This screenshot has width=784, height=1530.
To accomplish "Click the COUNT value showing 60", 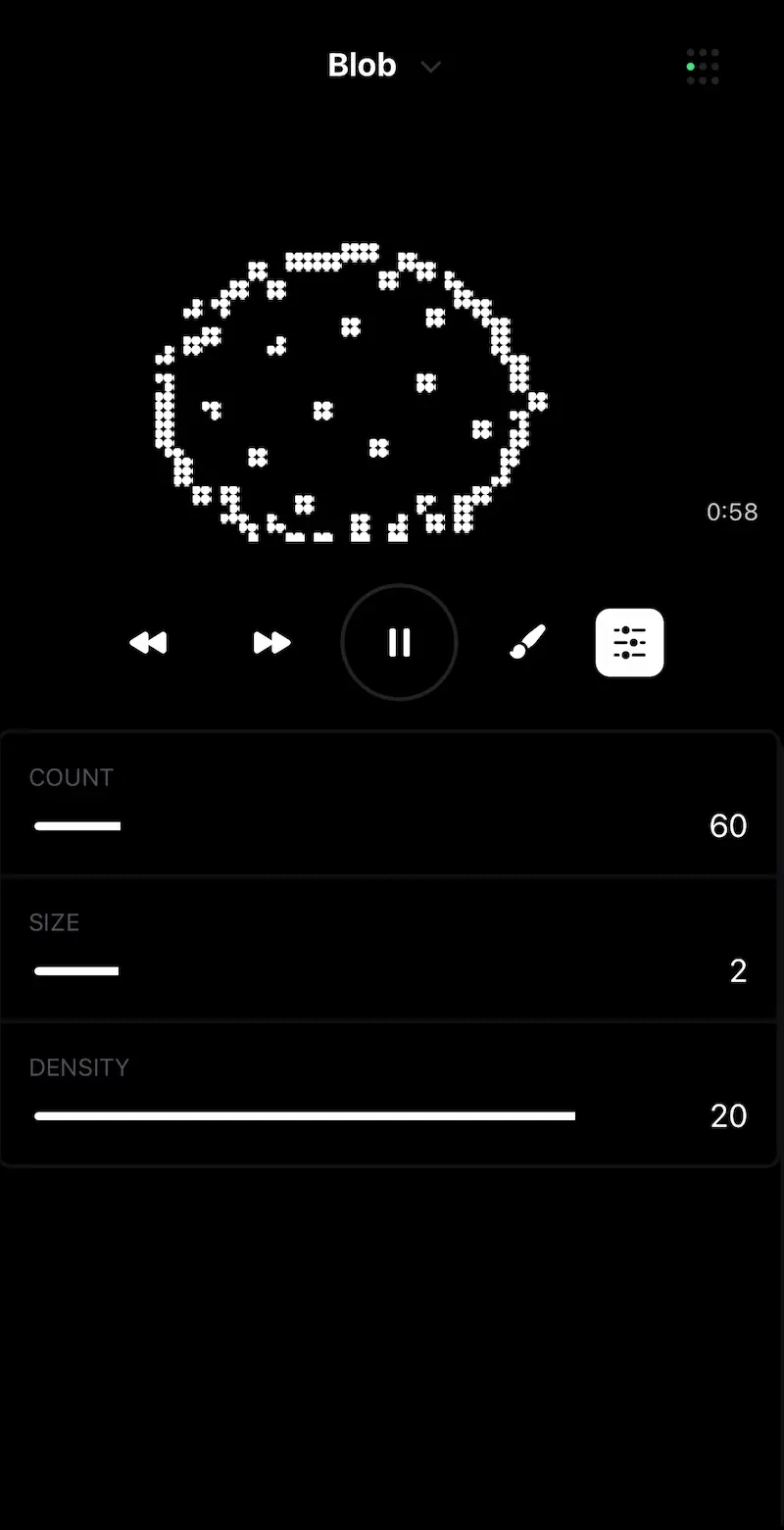I will click(x=728, y=825).
